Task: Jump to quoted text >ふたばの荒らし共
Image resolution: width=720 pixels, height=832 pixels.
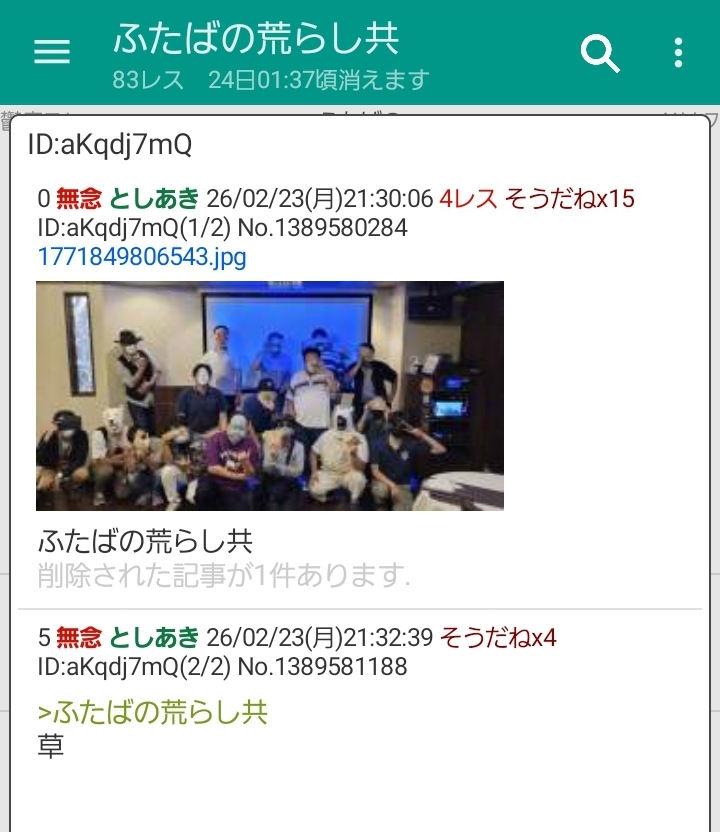Action: click(x=153, y=713)
